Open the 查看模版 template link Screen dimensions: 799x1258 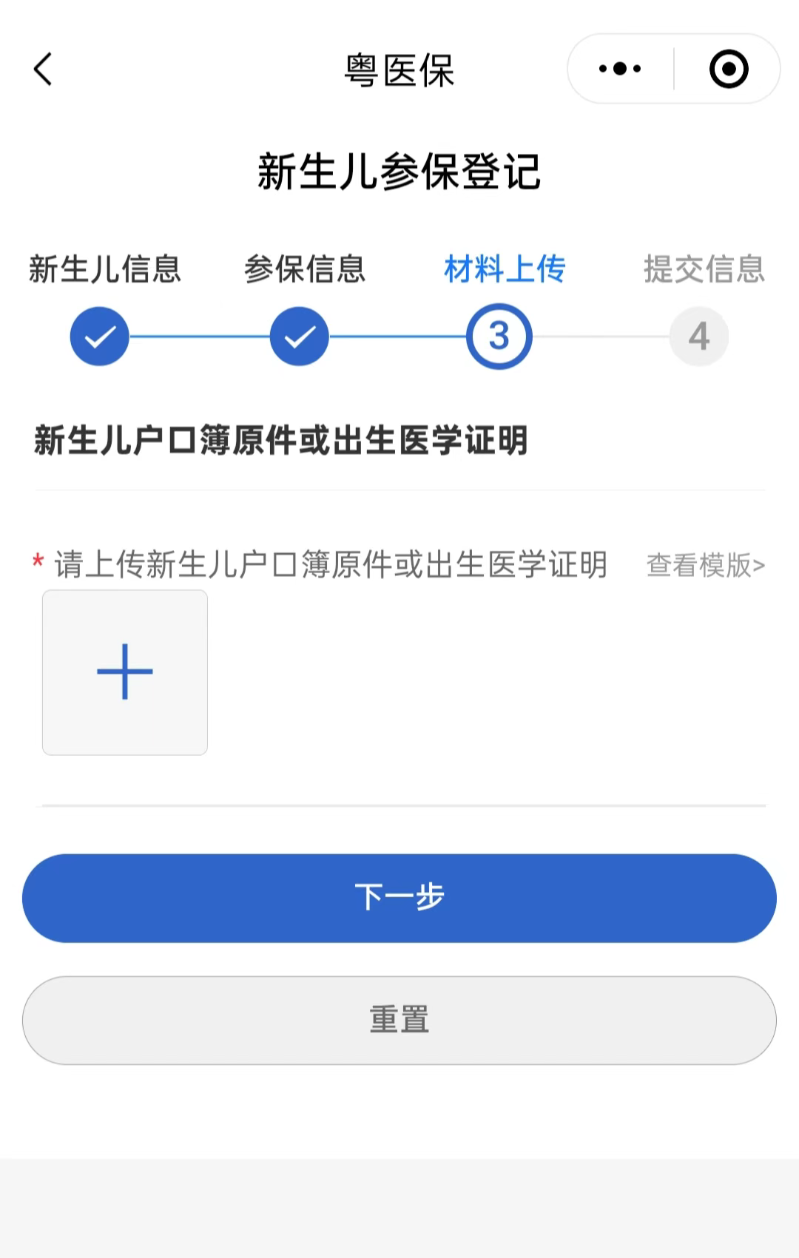tap(705, 565)
